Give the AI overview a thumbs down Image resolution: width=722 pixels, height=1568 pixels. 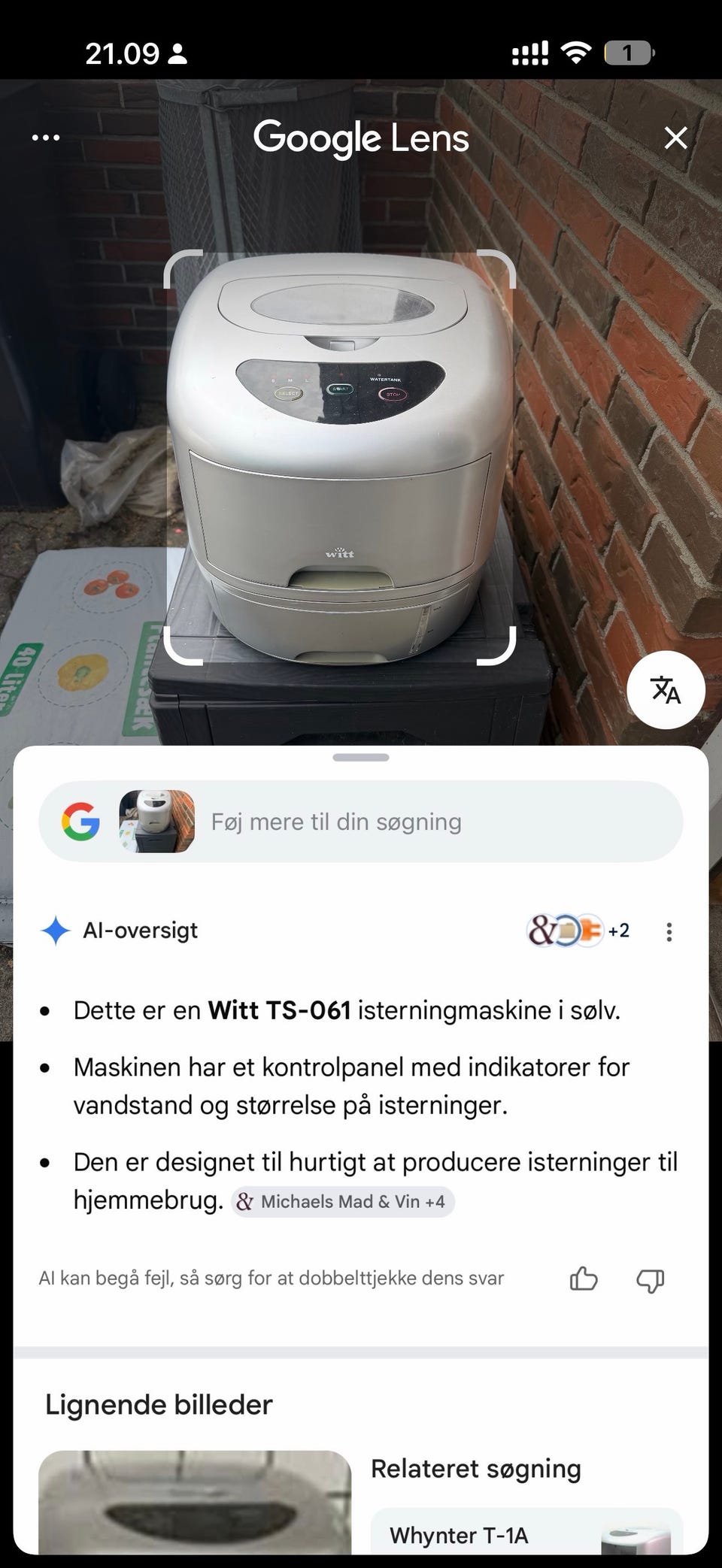651,1279
